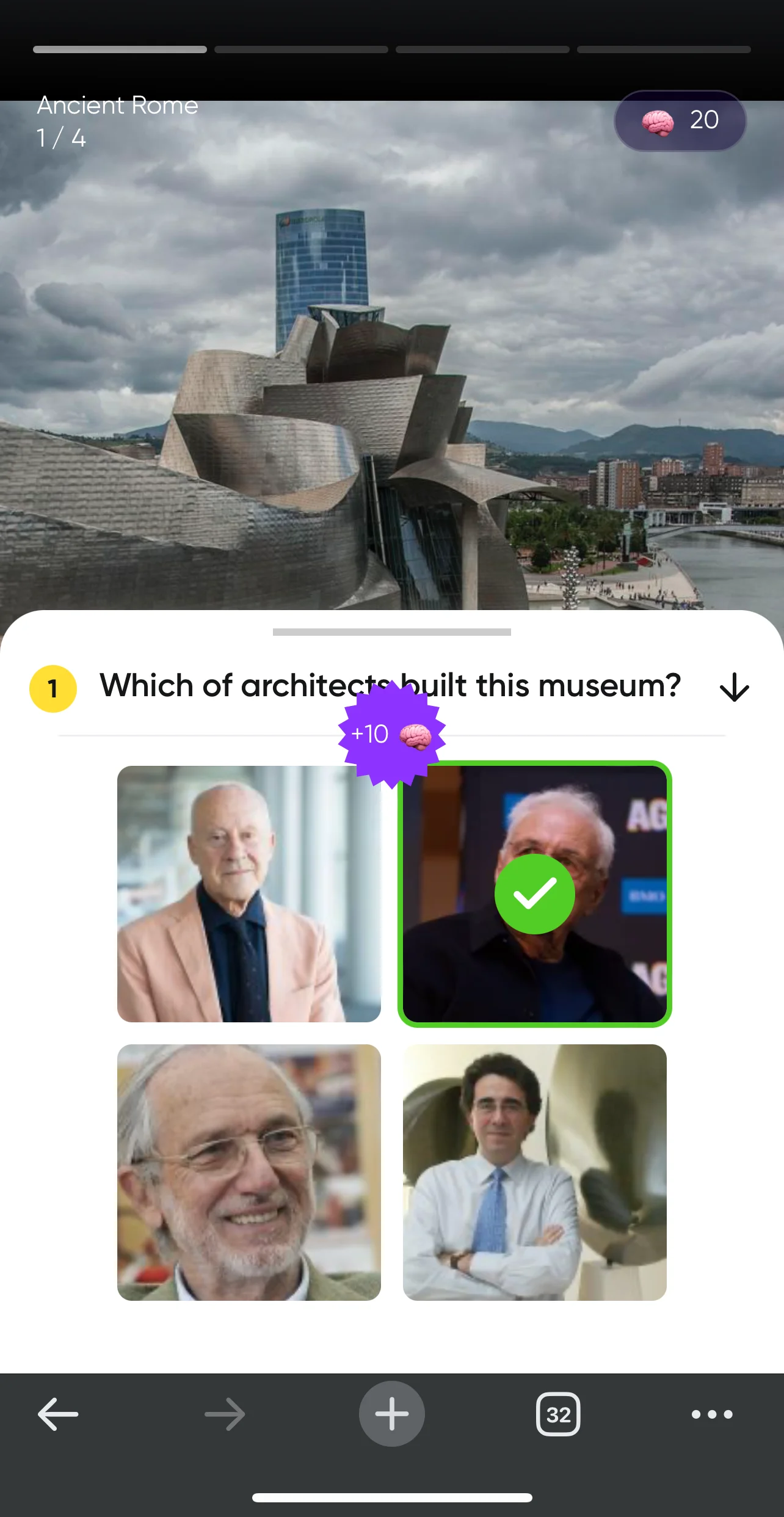Viewport: 784px width, 1517px height.
Task: Collapse the question panel with down arrow
Action: [x=734, y=686]
